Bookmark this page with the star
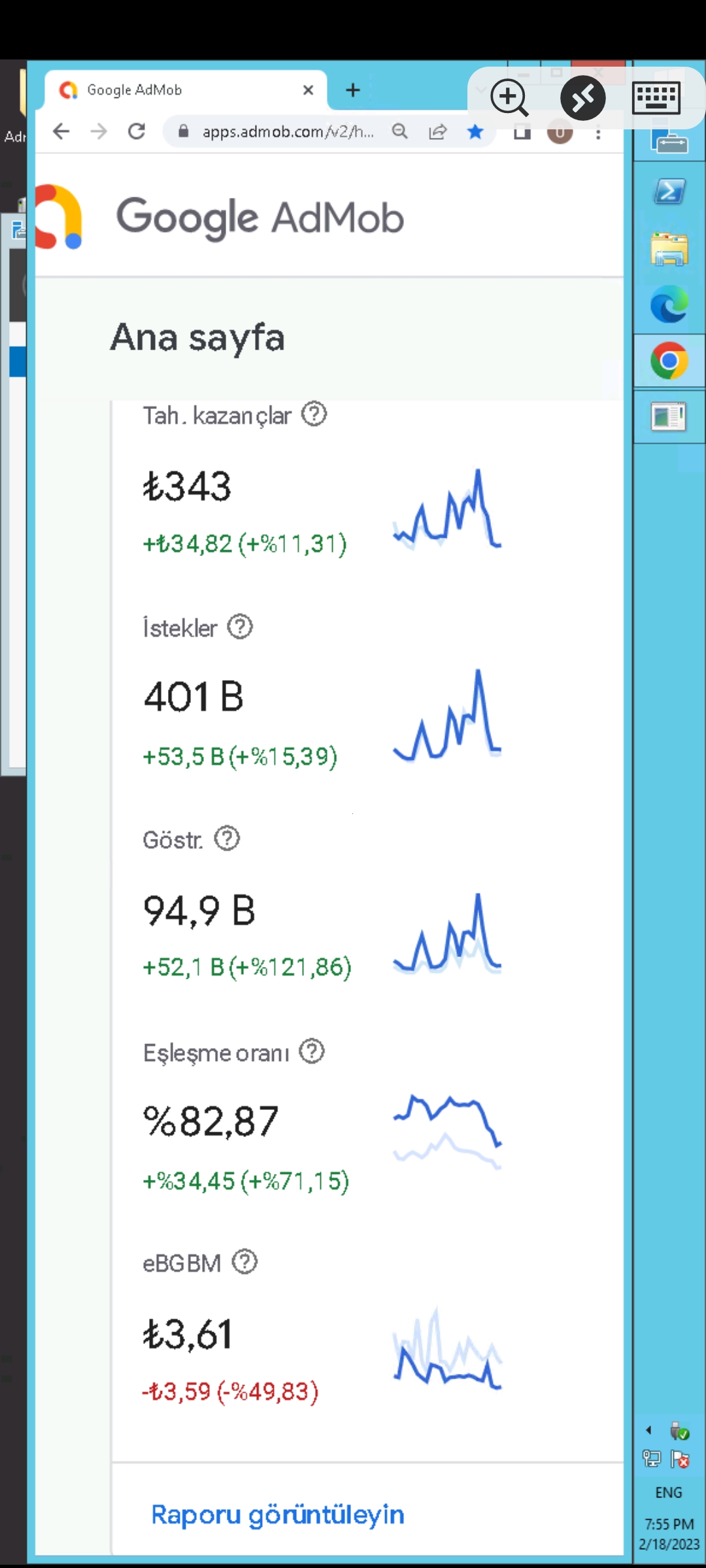706x1568 pixels. pos(475,132)
